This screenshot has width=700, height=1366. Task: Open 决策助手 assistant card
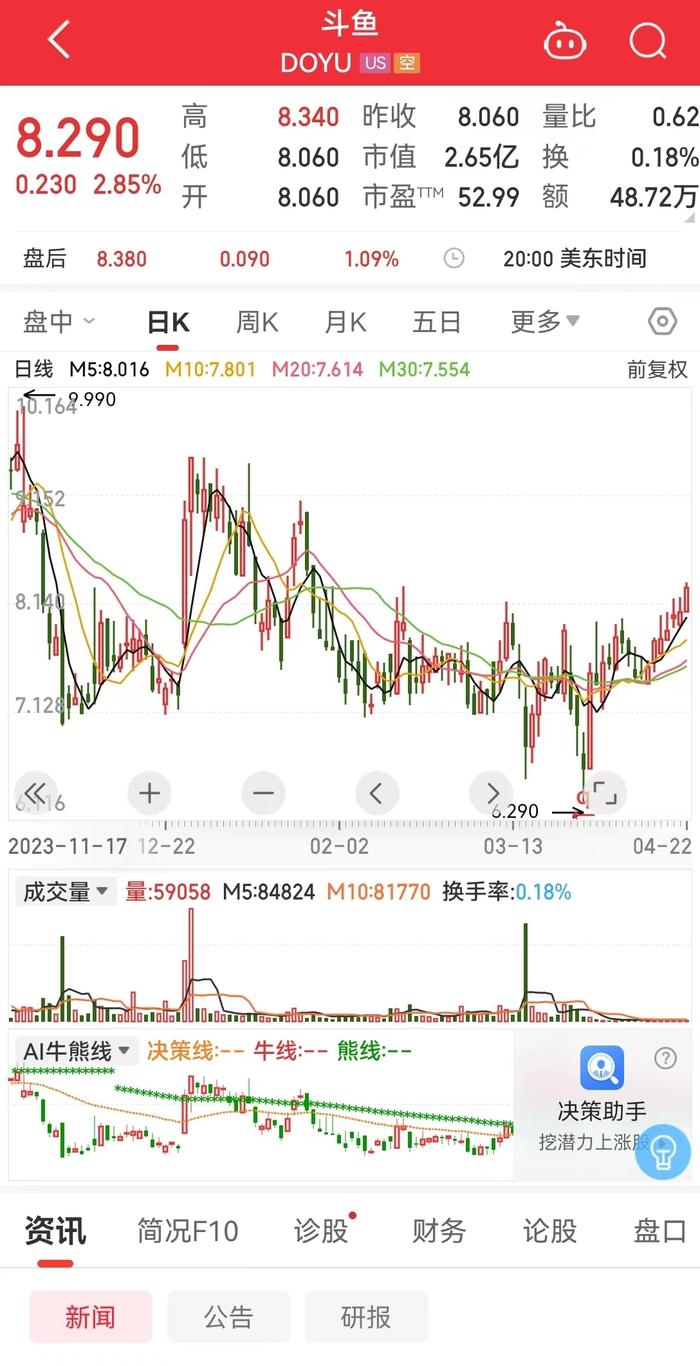coord(602,1097)
